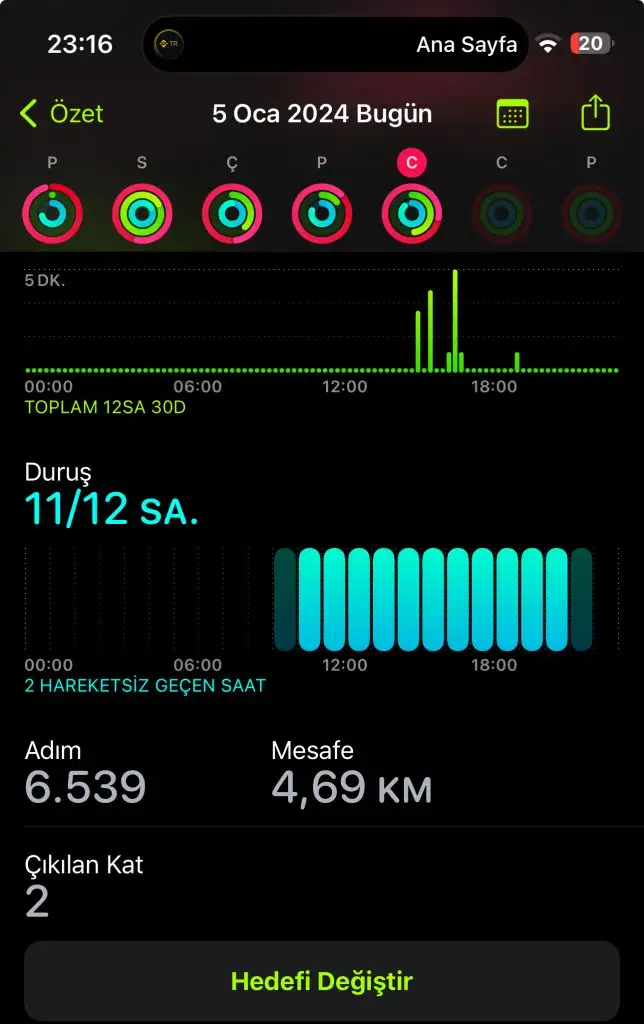Open the Ana Sayfa Dynamic Island activity
644x1024 pixels.
(x=335, y=44)
